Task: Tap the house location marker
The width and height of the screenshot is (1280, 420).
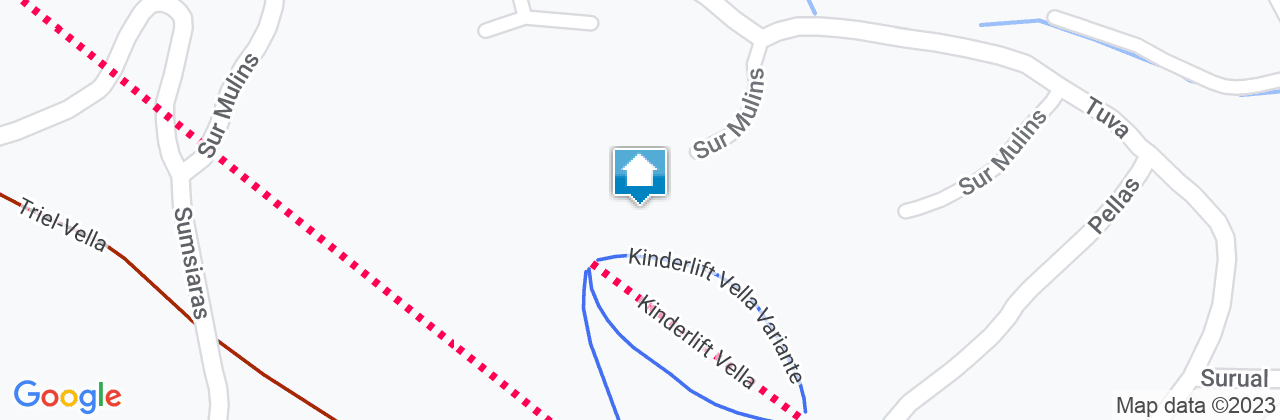Action: tap(639, 174)
